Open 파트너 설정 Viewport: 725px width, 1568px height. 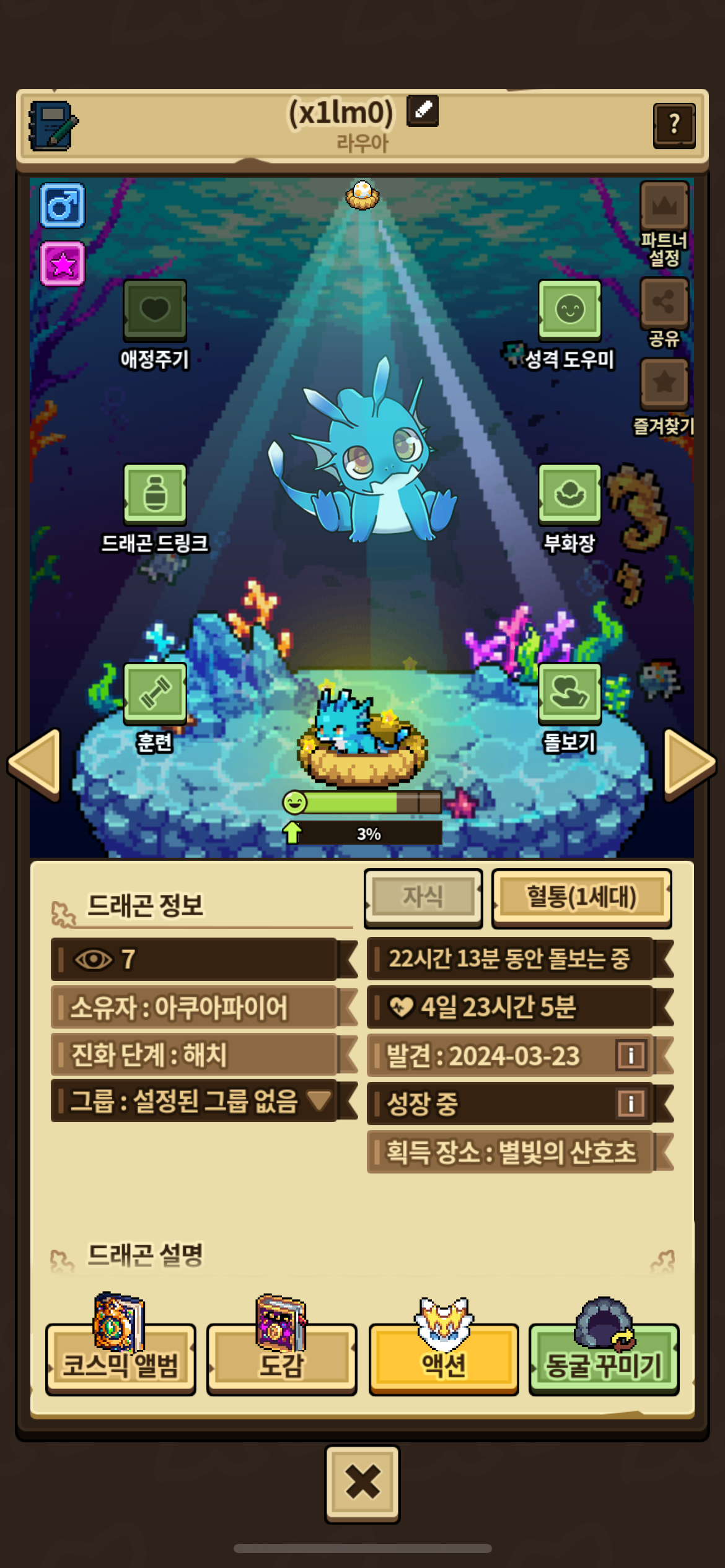point(664,207)
